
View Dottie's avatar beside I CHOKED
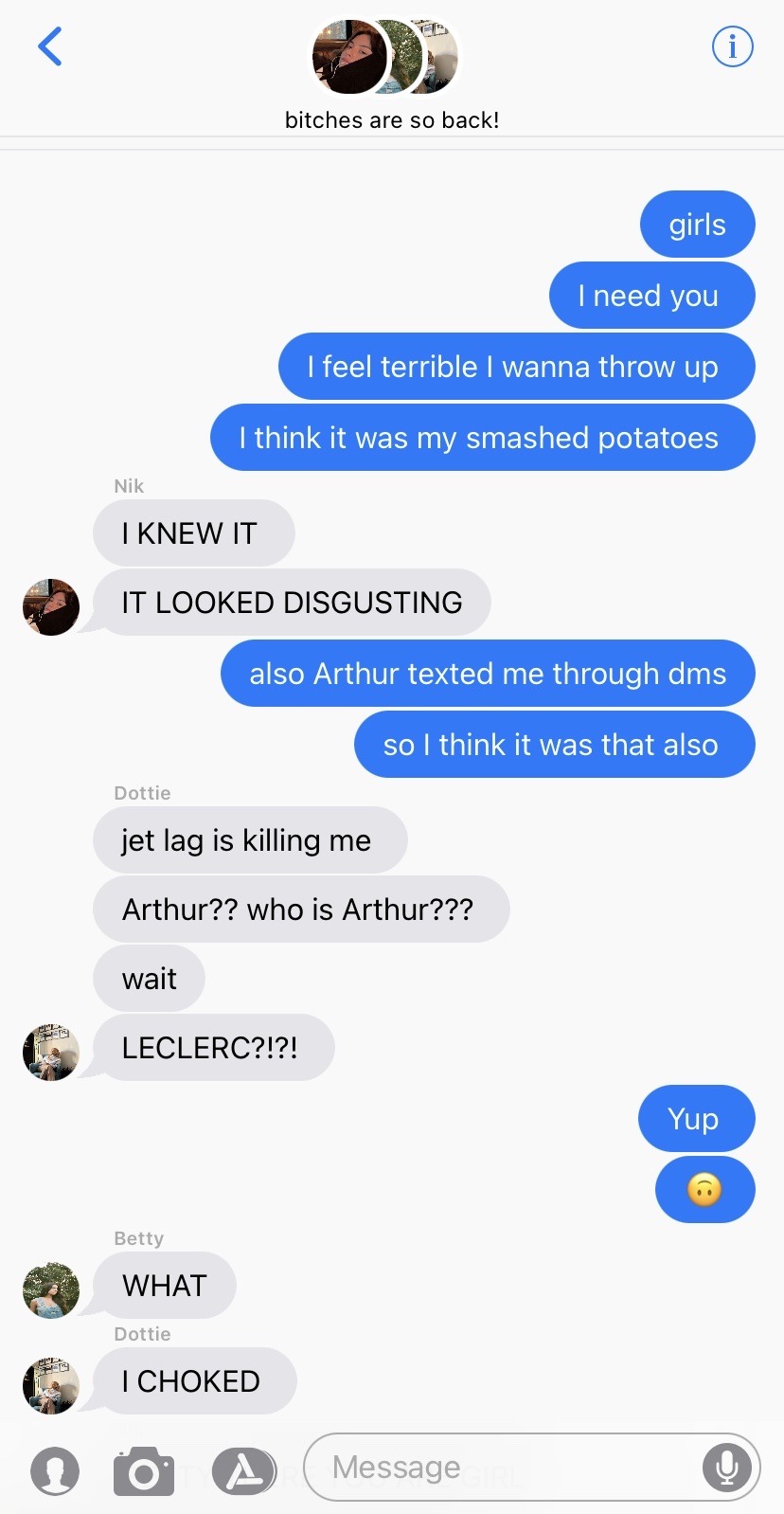click(x=51, y=1385)
